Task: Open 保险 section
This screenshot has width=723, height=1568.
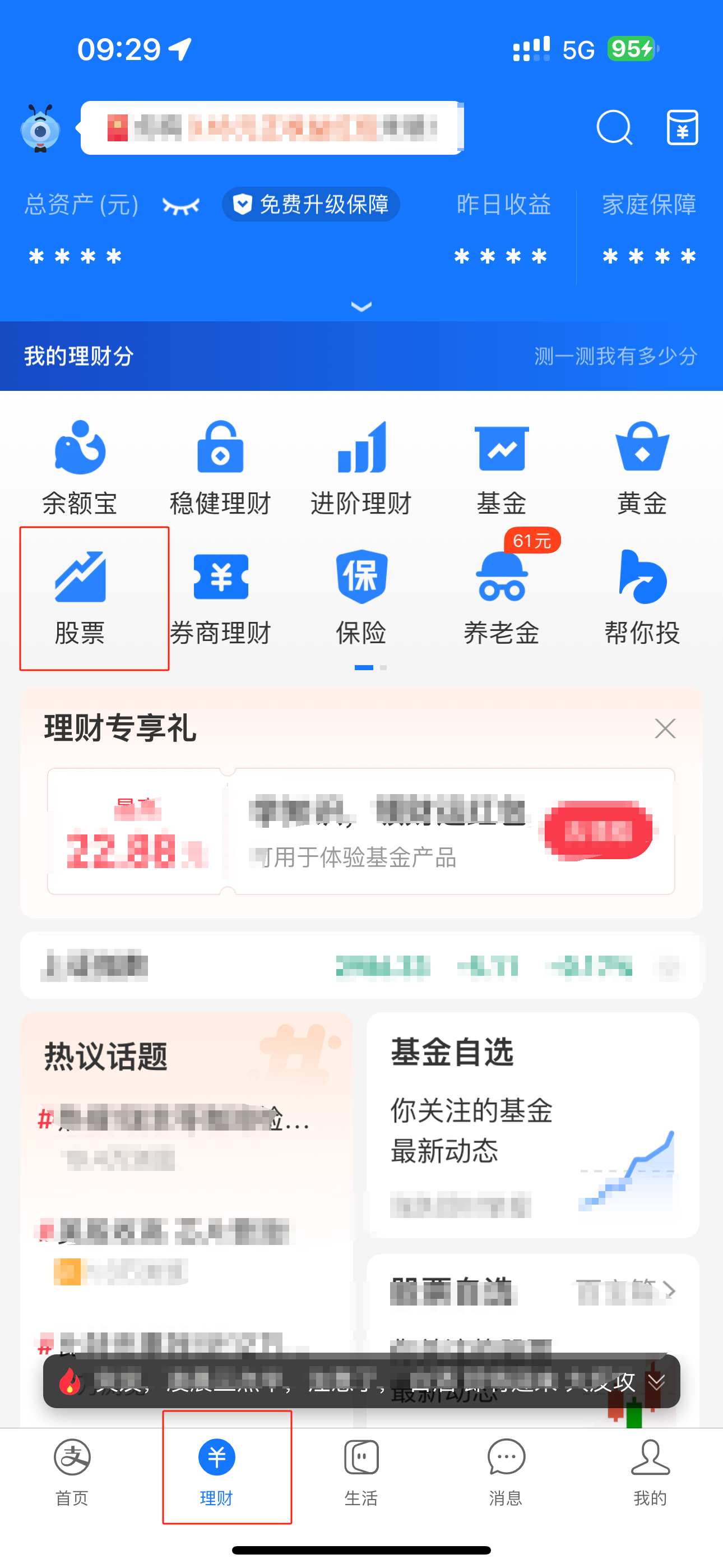Action: coord(361,598)
